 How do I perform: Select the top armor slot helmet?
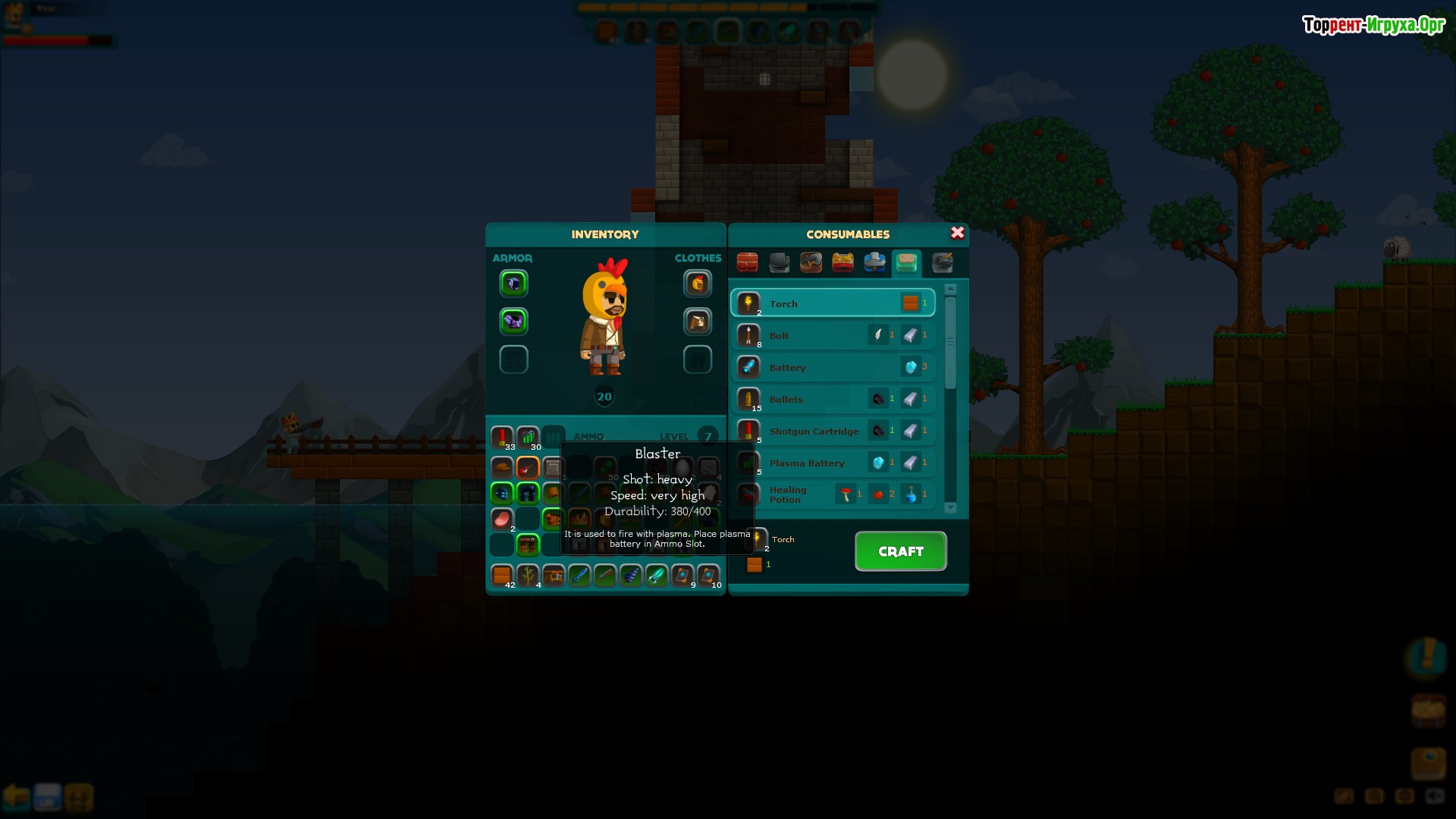pos(513,284)
